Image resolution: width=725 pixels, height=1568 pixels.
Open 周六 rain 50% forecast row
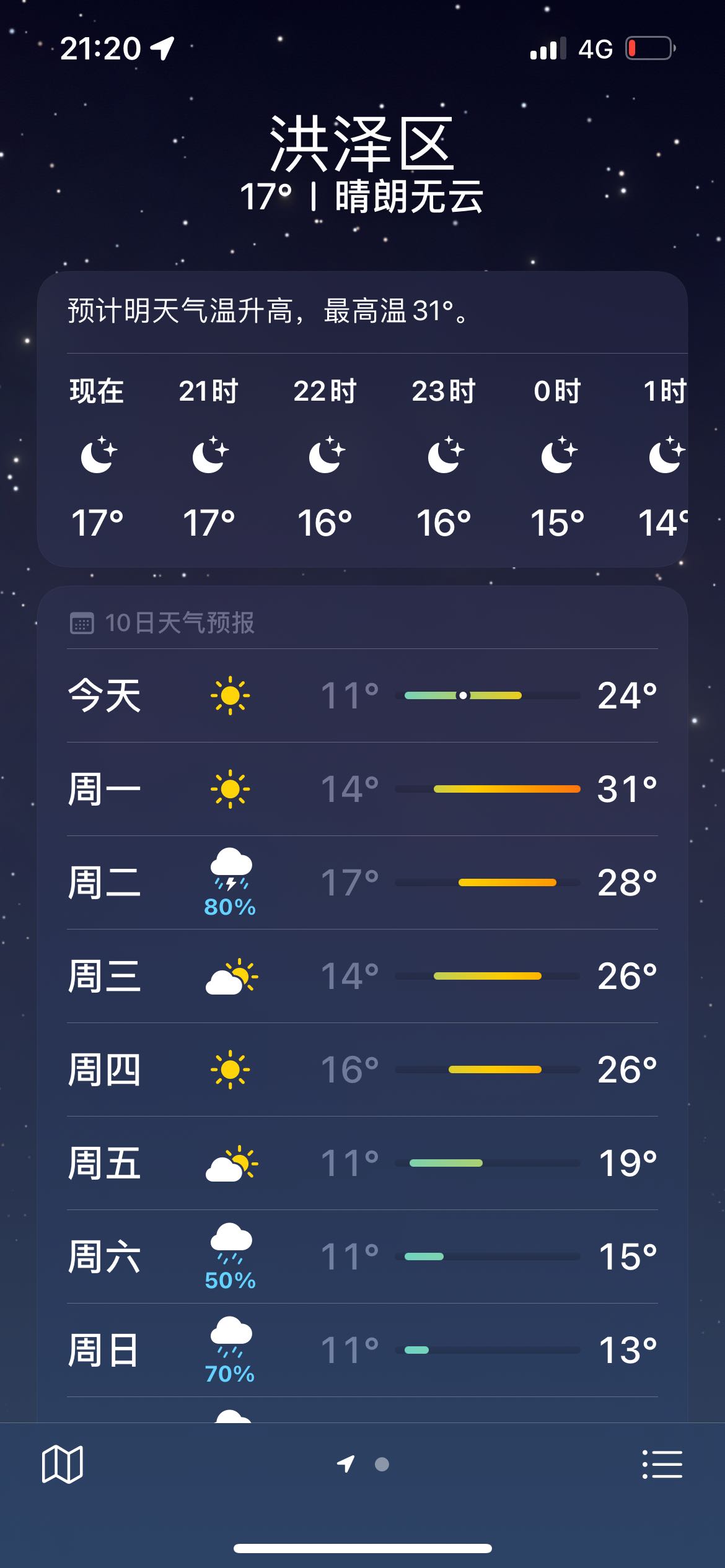(362, 1257)
